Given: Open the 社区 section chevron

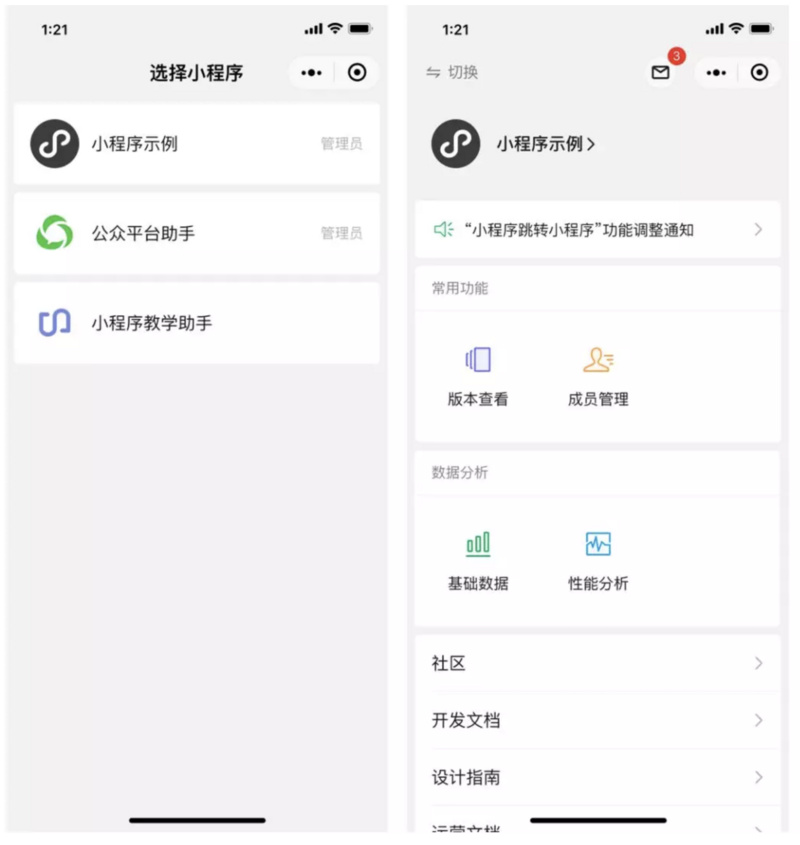Looking at the screenshot, I should (758, 663).
